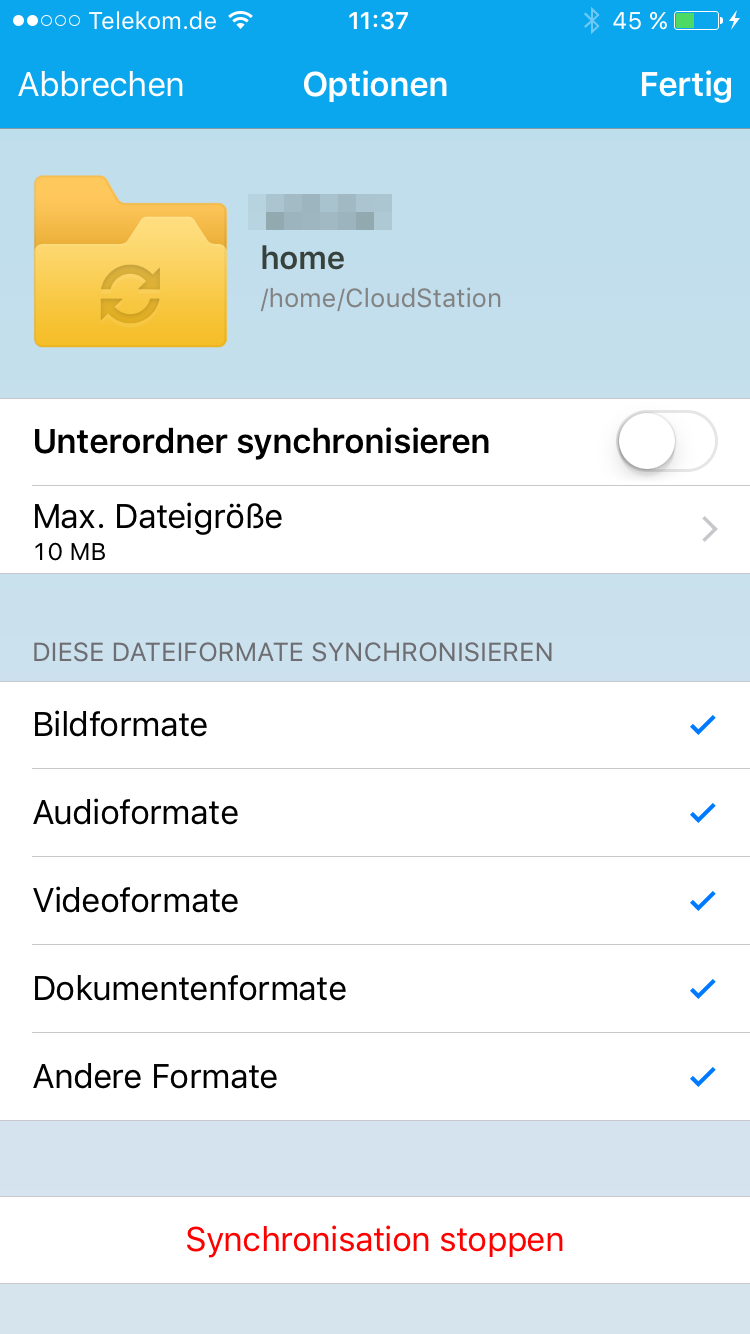
Task: Deselect Audioformate from synchronization
Action: point(375,813)
